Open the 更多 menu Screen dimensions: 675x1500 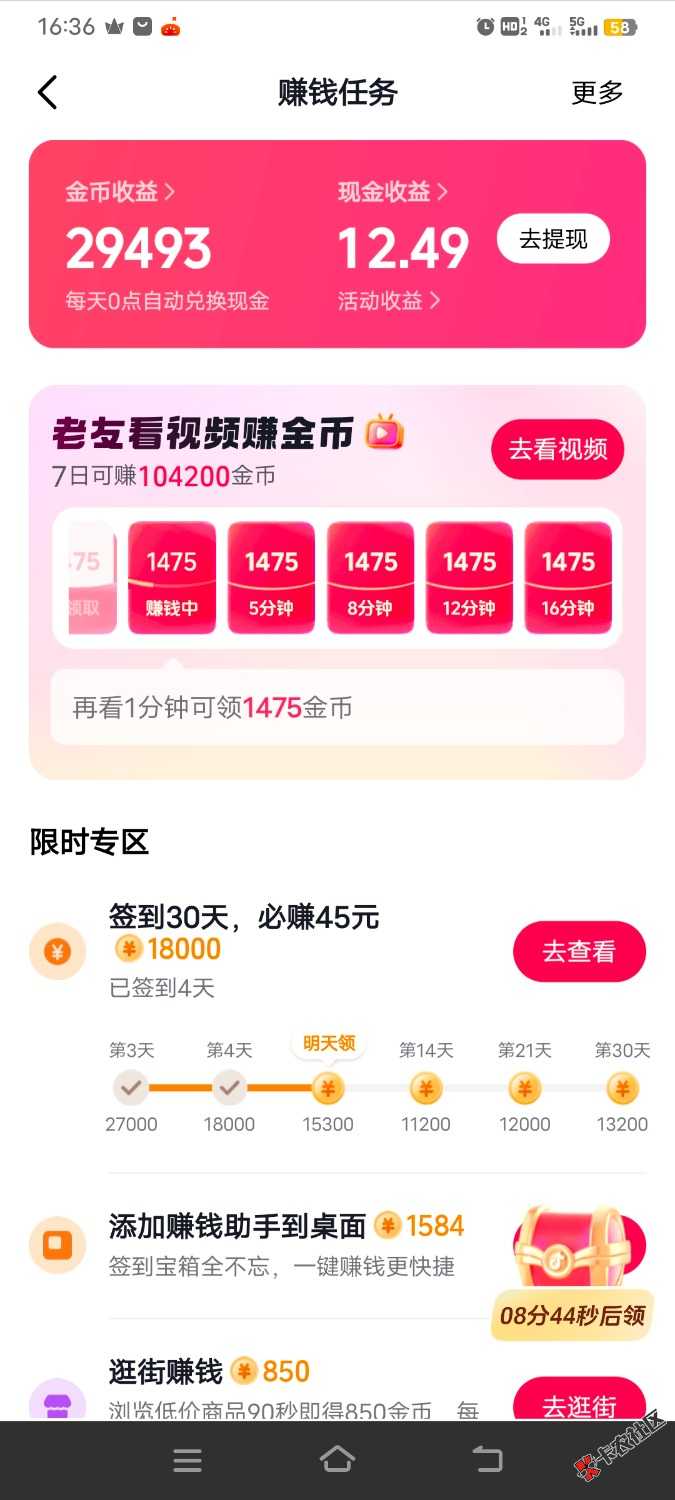click(597, 93)
